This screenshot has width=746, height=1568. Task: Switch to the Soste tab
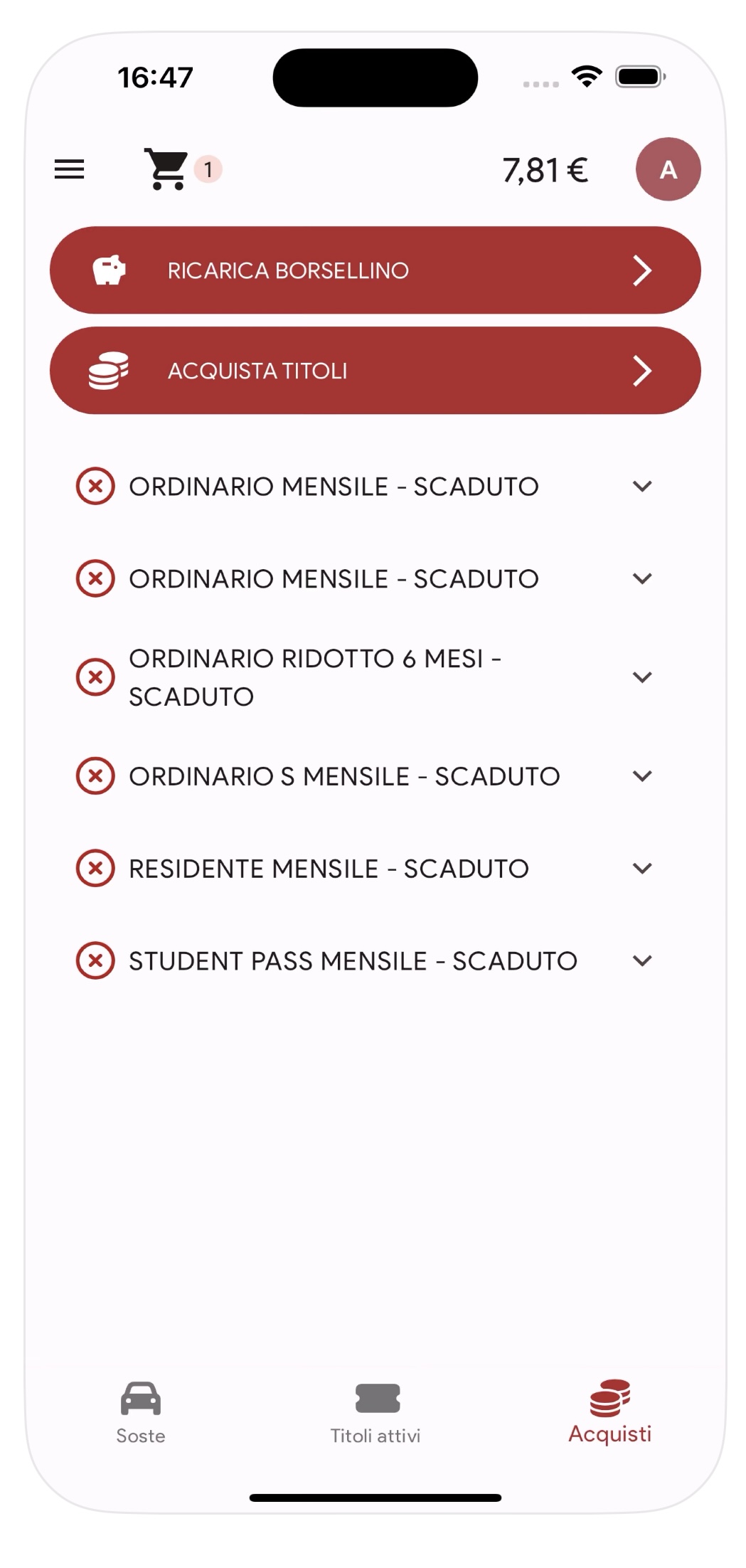click(x=141, y=1412)
